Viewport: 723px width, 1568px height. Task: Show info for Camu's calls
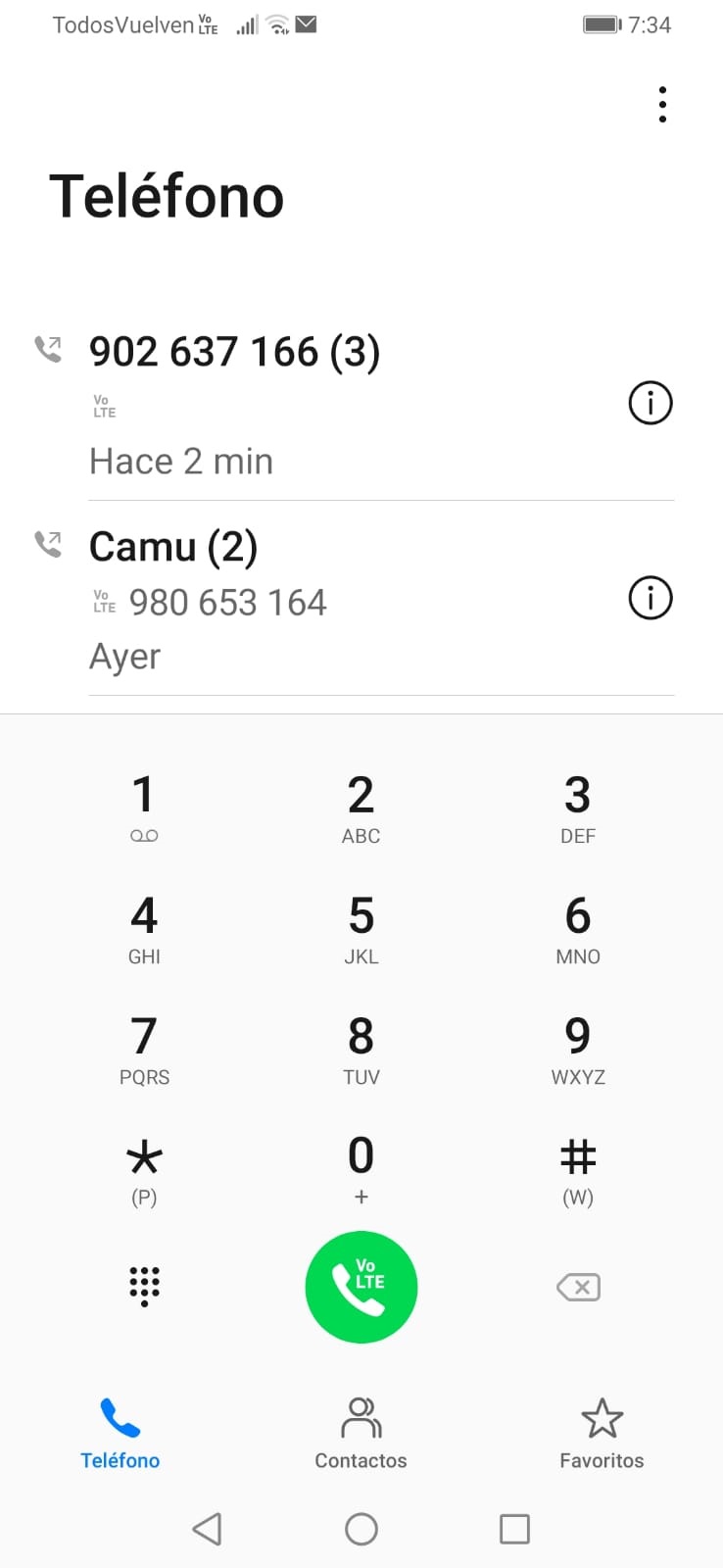[x=650, y=598]
